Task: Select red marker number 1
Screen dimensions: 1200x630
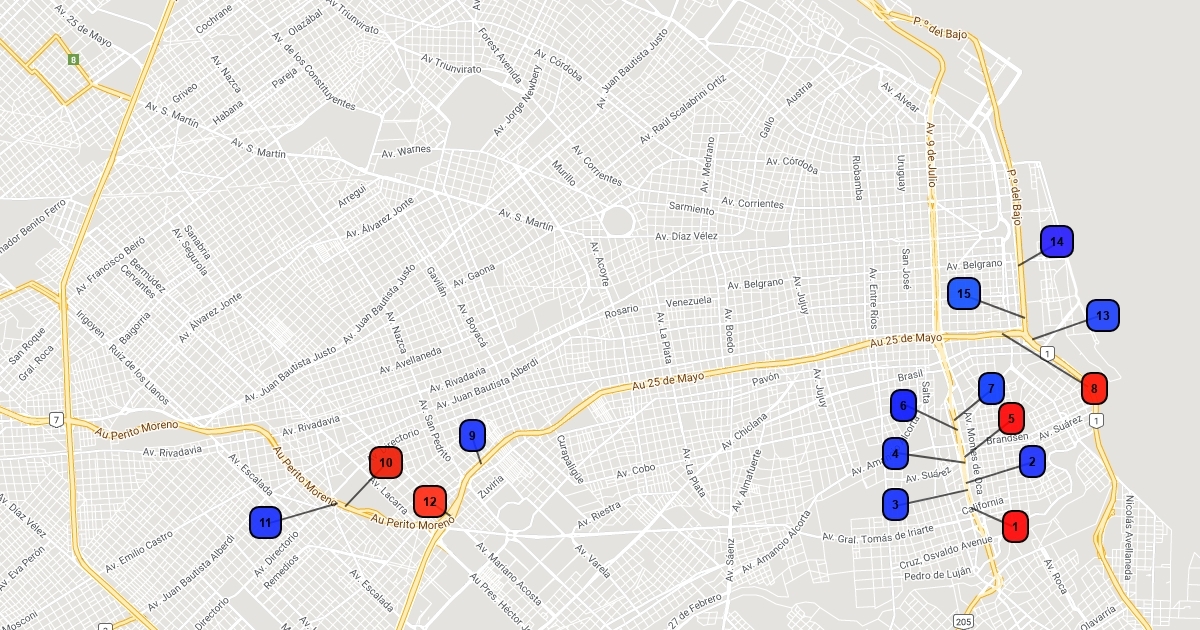Action: click(1015, 525)
